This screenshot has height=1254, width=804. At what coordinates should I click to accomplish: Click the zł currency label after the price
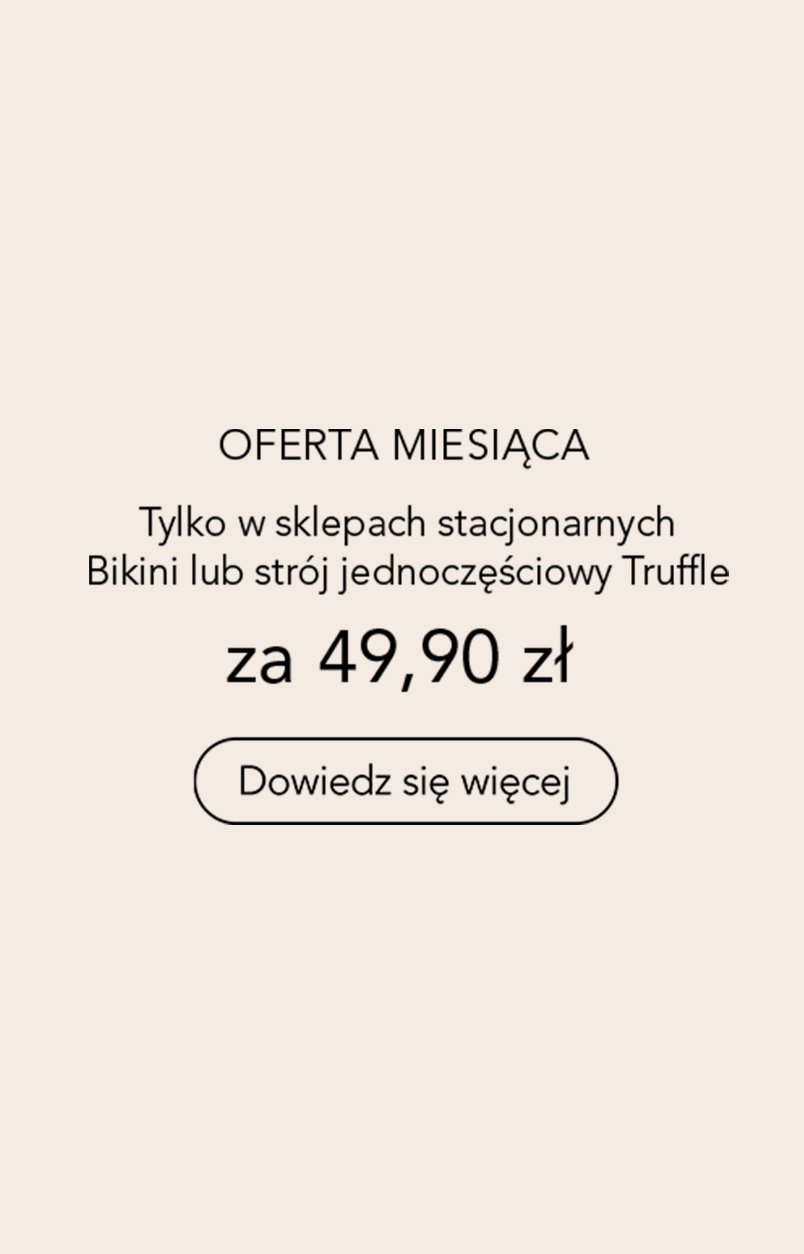click(551, 657)
